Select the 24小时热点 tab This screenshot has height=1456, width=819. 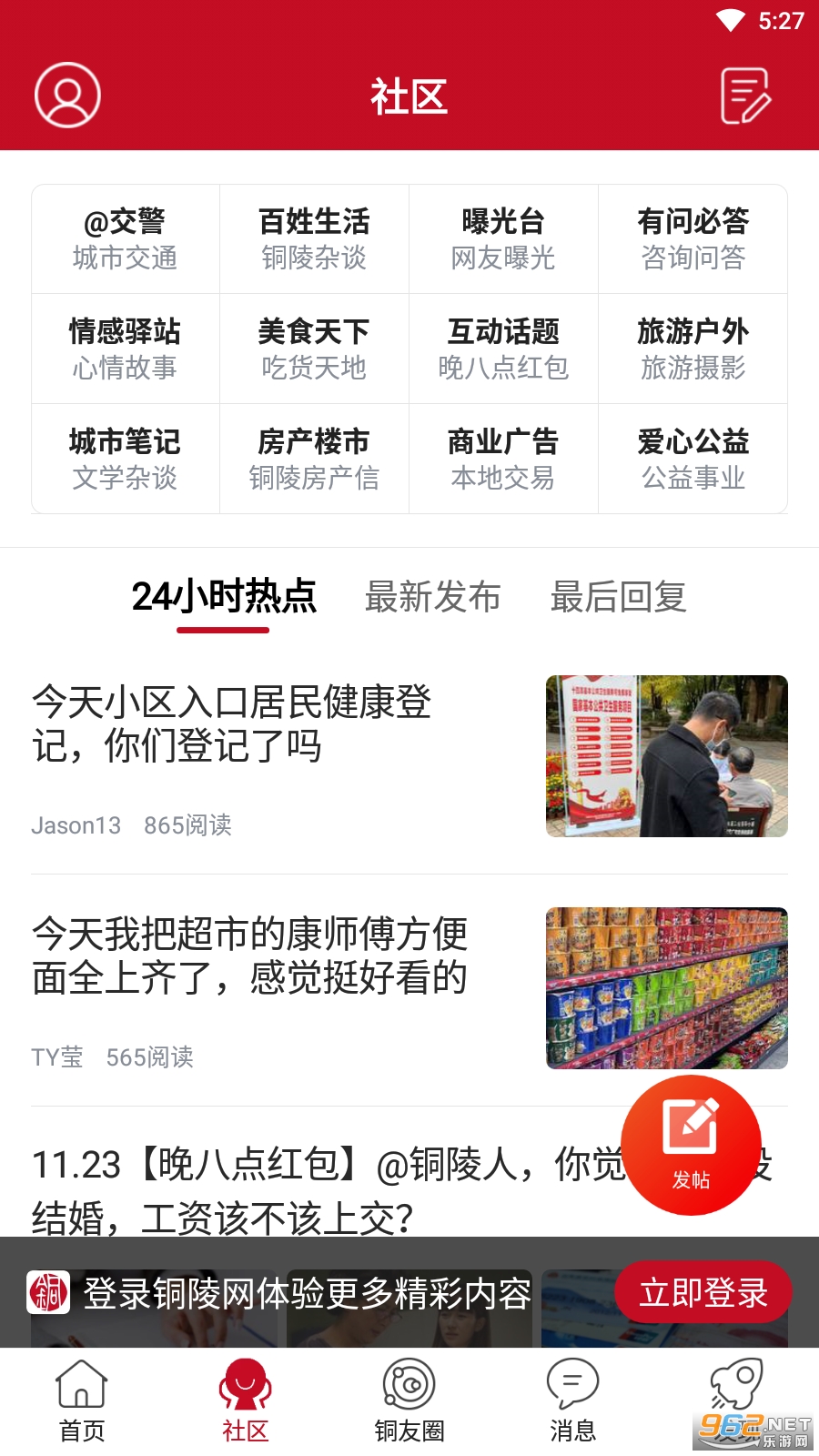click(224, 597)
